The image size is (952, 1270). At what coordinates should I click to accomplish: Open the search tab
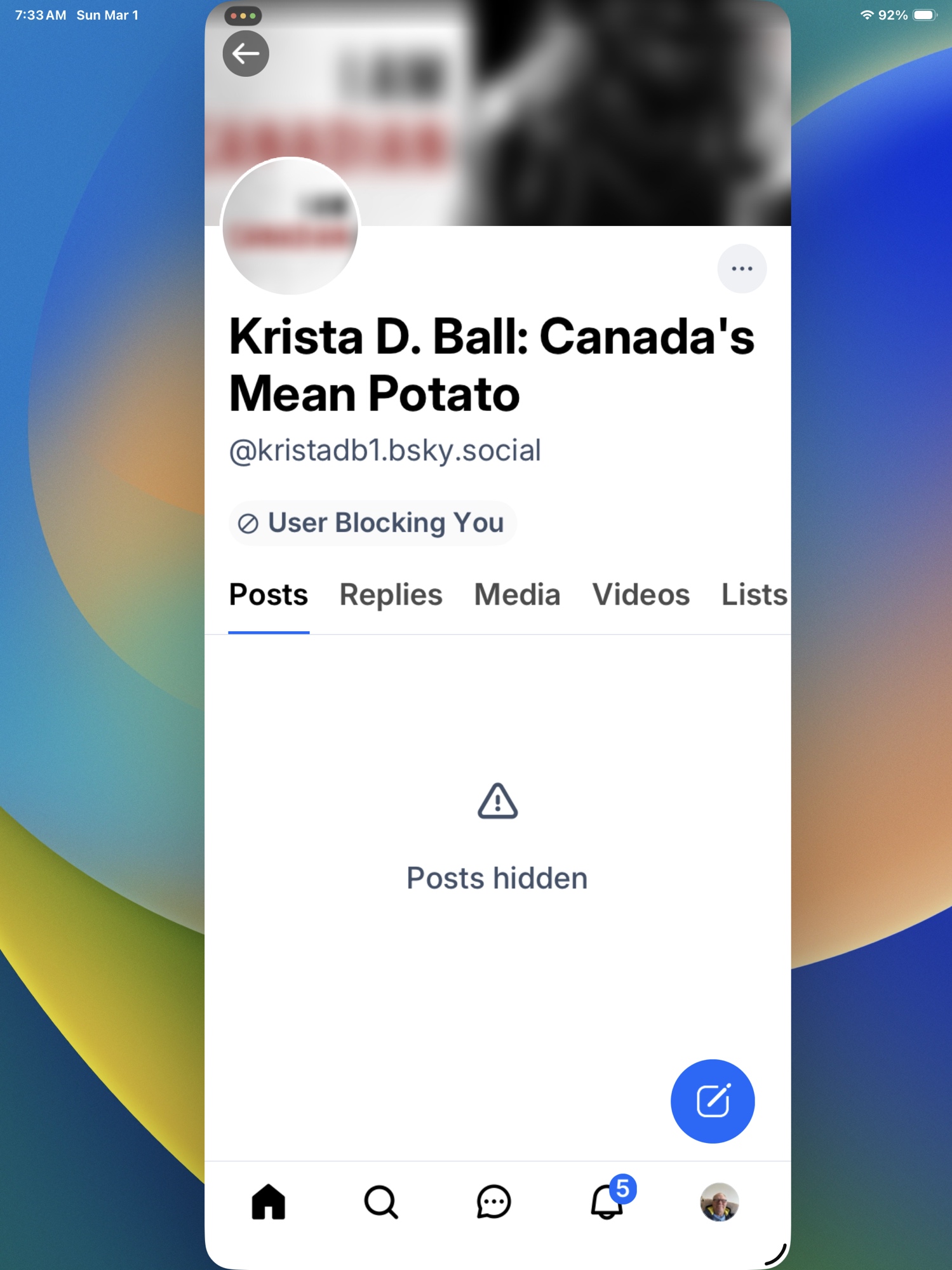(x=381, y=1202)
